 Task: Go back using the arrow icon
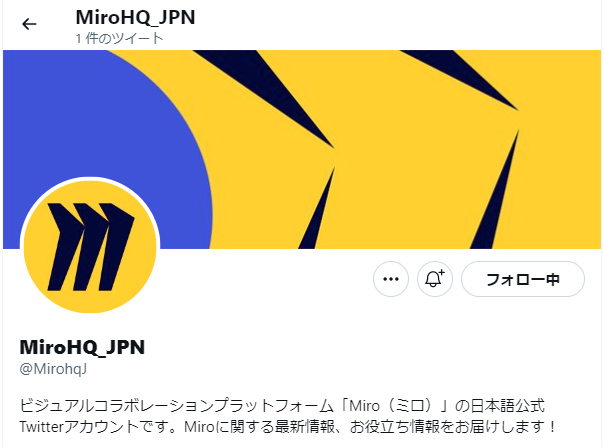[29, 25]
